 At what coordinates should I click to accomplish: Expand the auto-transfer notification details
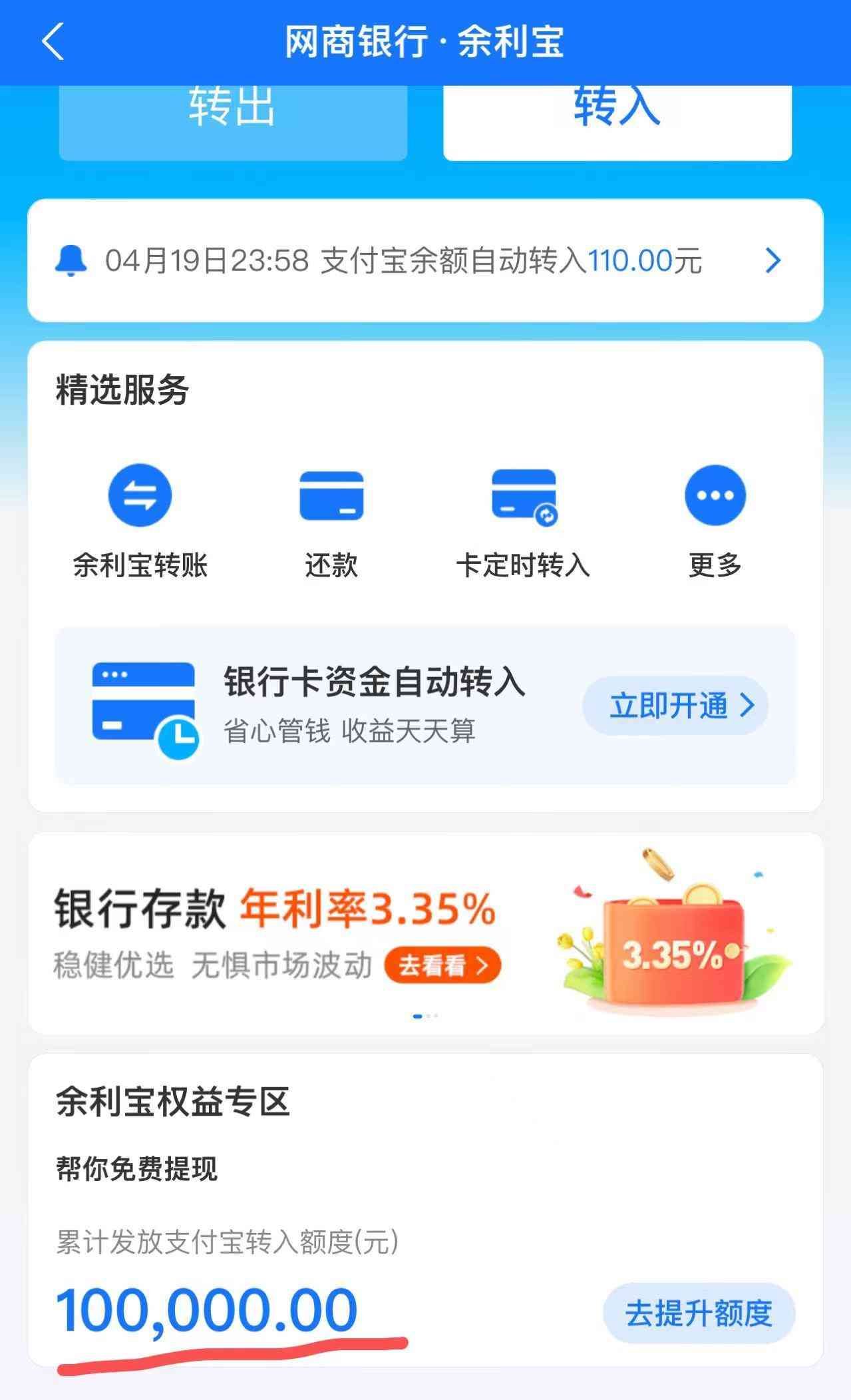pyautogui.click(x=772, y=262)
